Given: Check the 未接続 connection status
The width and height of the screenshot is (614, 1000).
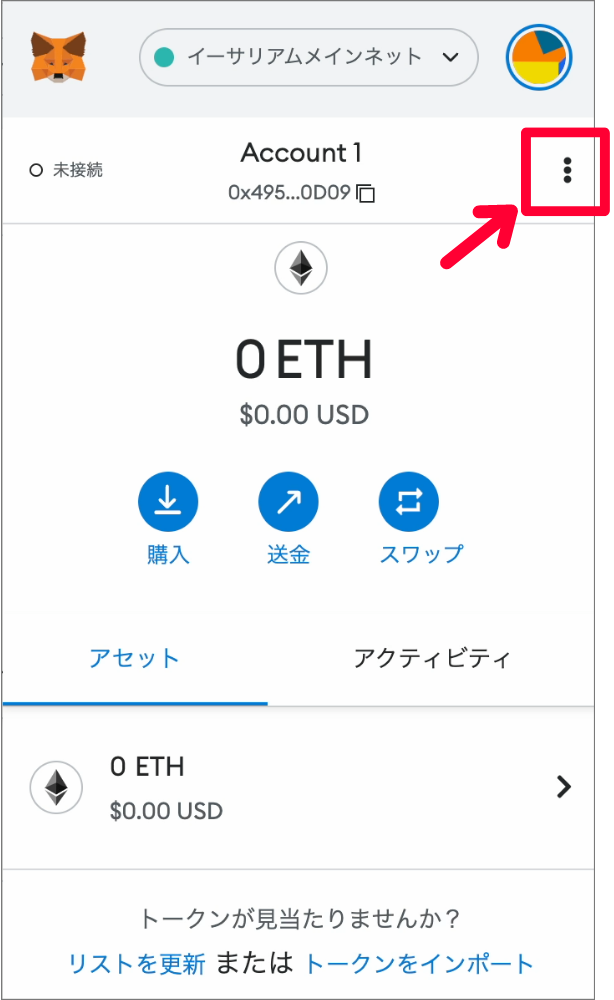Looking at the screenshot, I should [66, 170].
